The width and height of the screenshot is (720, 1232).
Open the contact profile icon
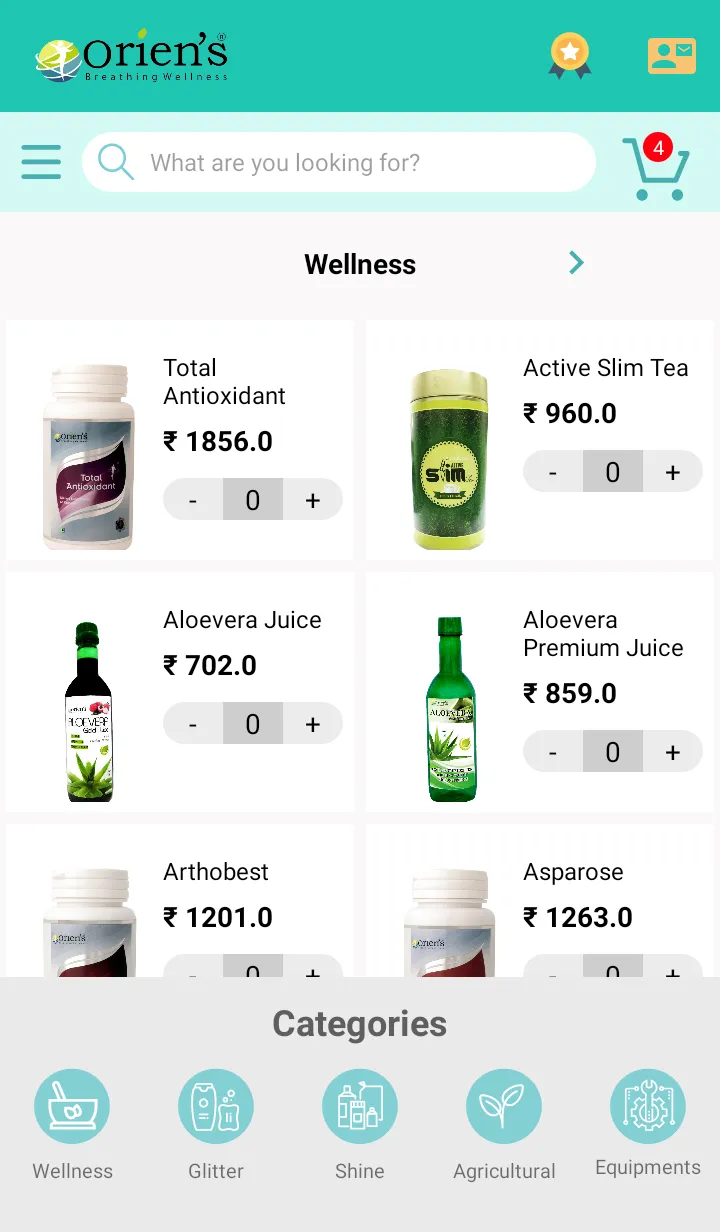click(x=671, y=55)
